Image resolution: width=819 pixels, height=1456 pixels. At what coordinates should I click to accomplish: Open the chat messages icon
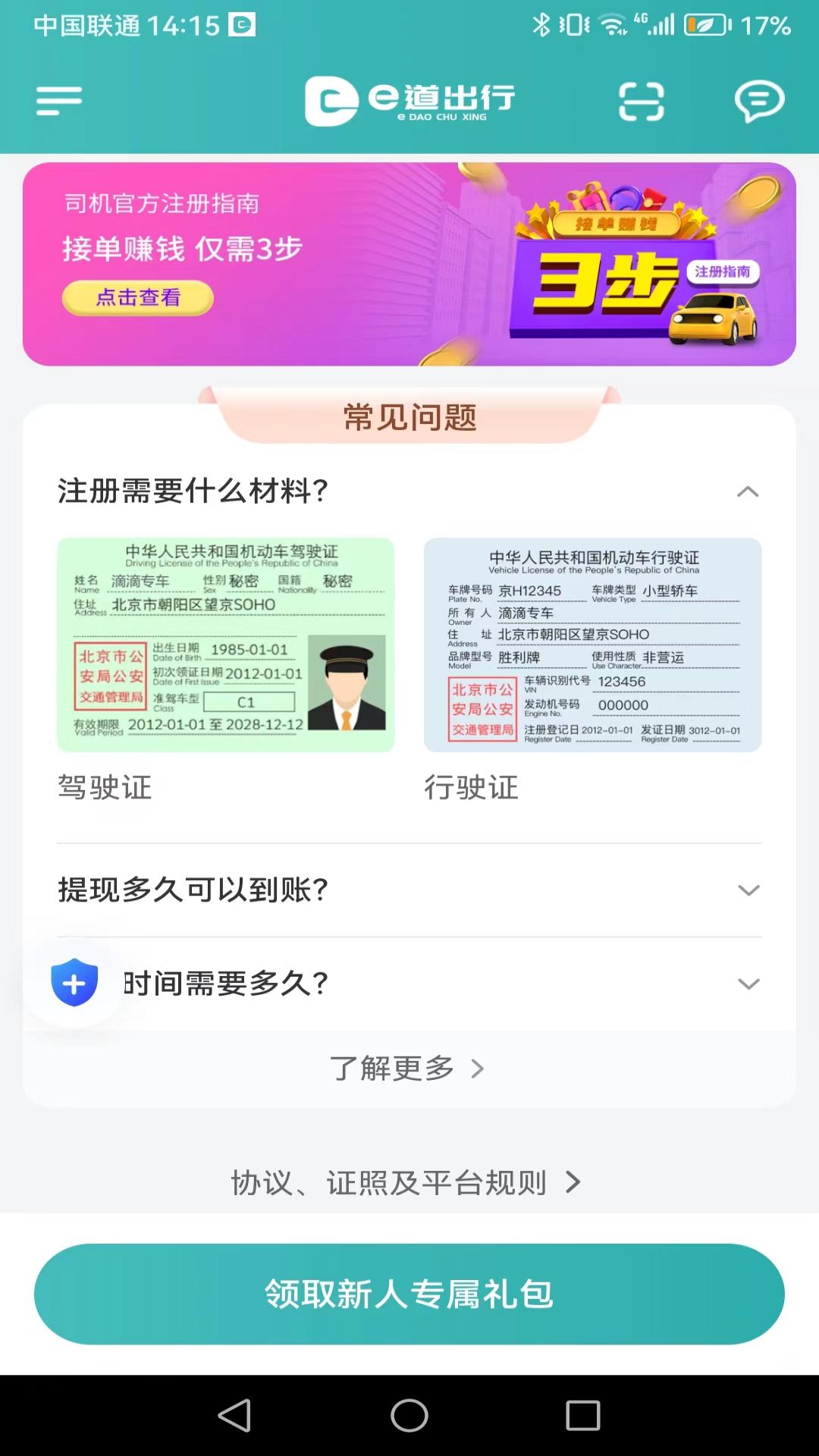(x=758, y=100)
